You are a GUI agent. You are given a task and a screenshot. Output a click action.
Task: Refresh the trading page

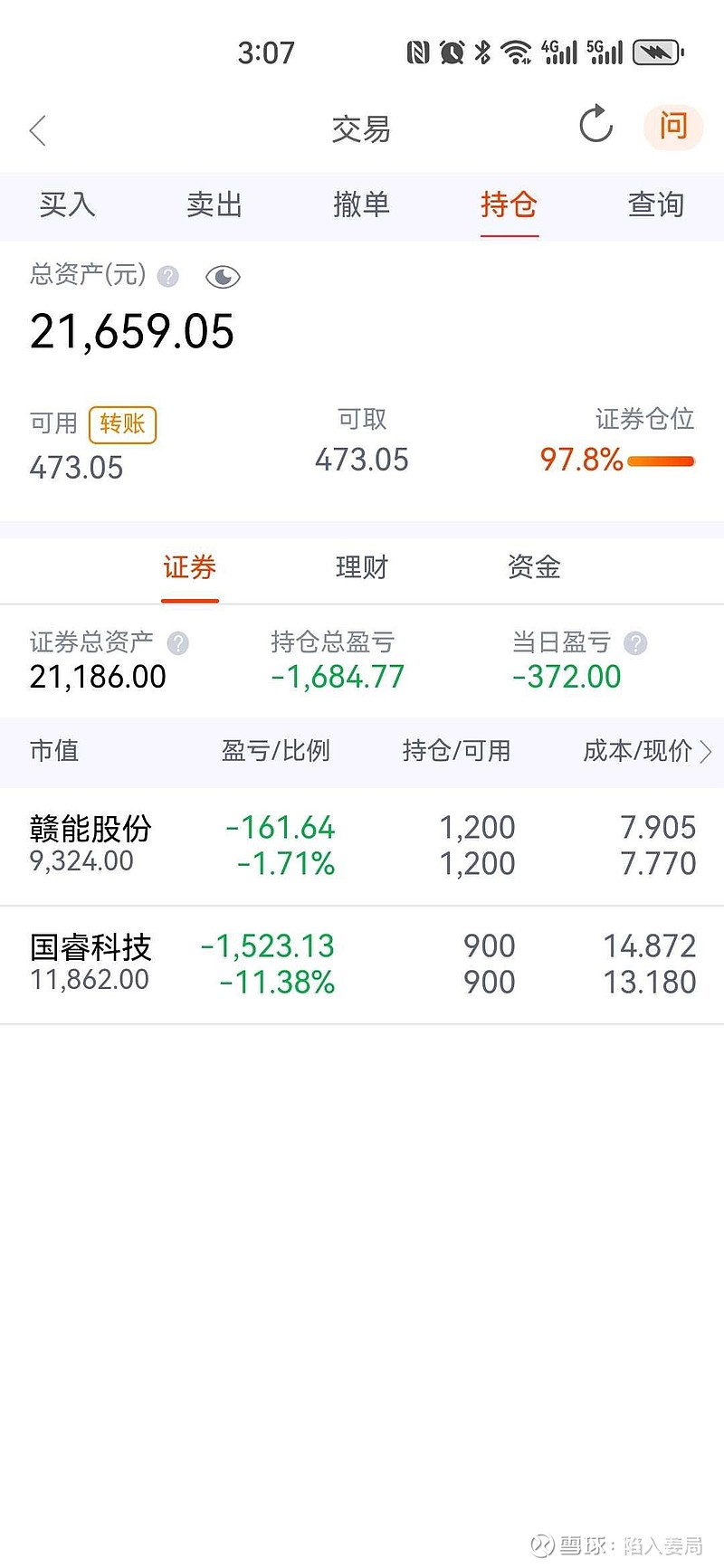(x=595, y=125)
